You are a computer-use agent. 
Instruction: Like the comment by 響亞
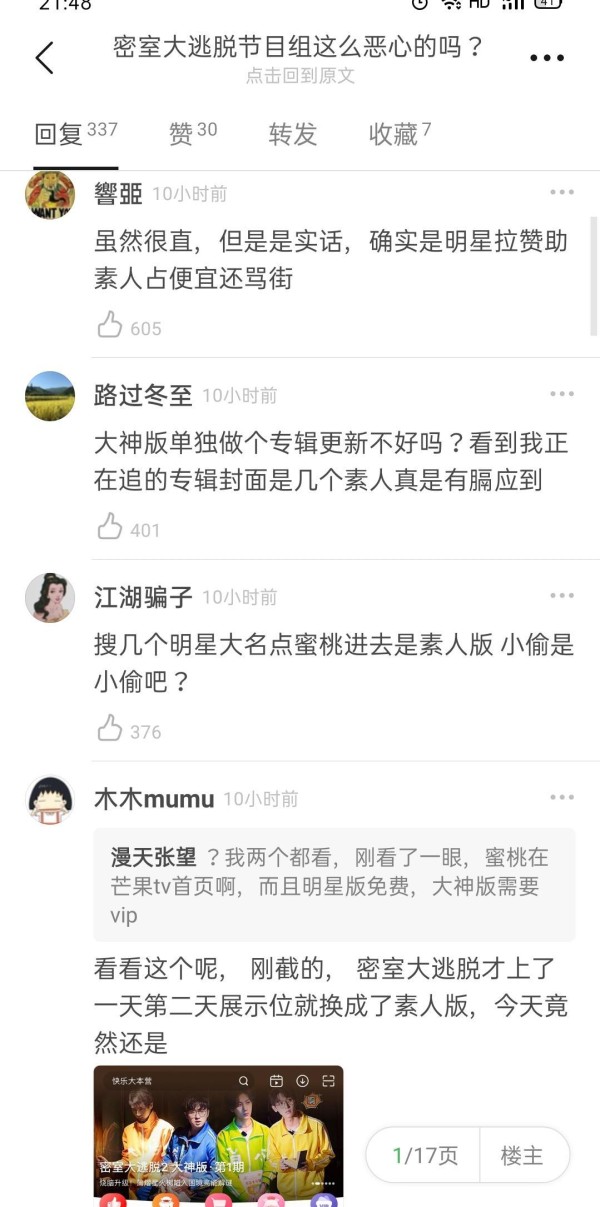111,326
